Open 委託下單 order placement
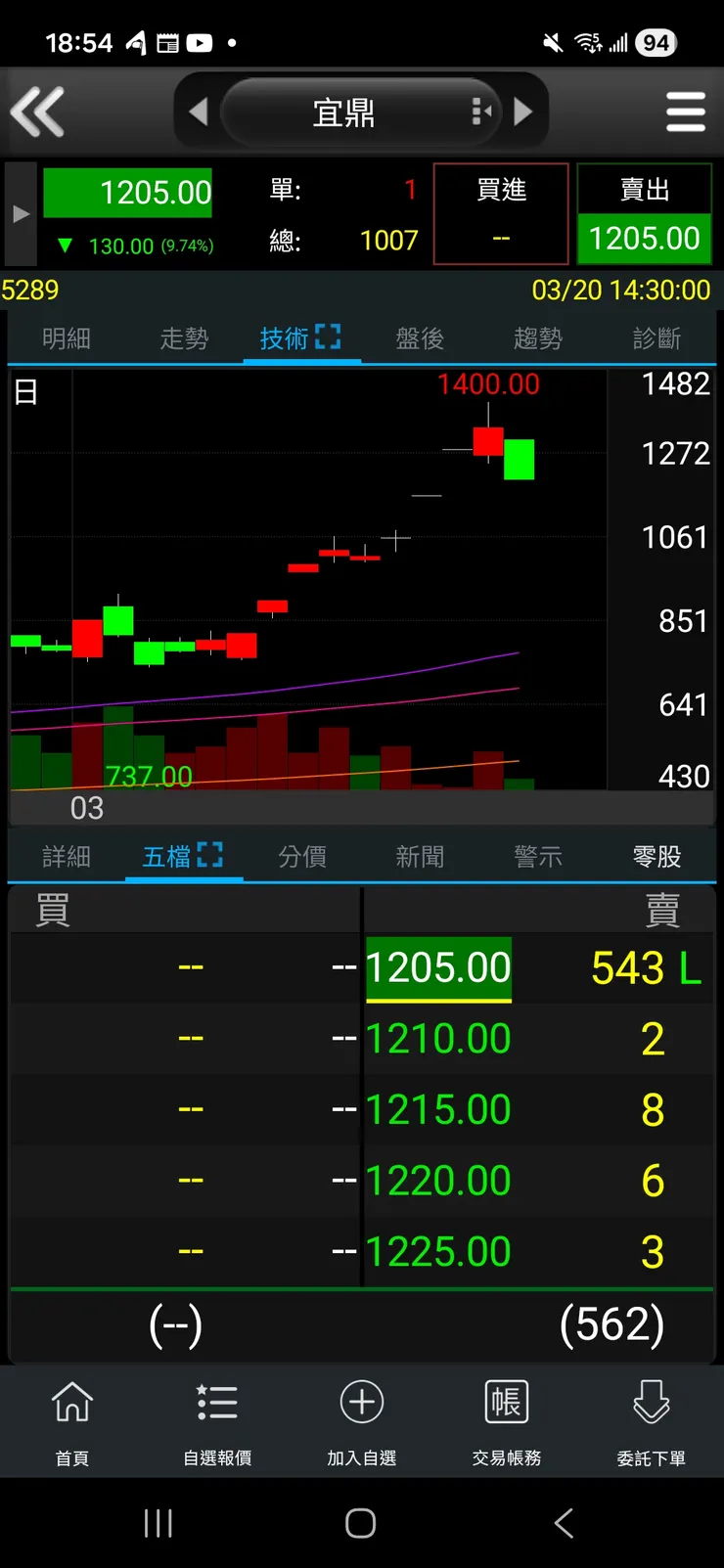 (x=651, y=1421)
